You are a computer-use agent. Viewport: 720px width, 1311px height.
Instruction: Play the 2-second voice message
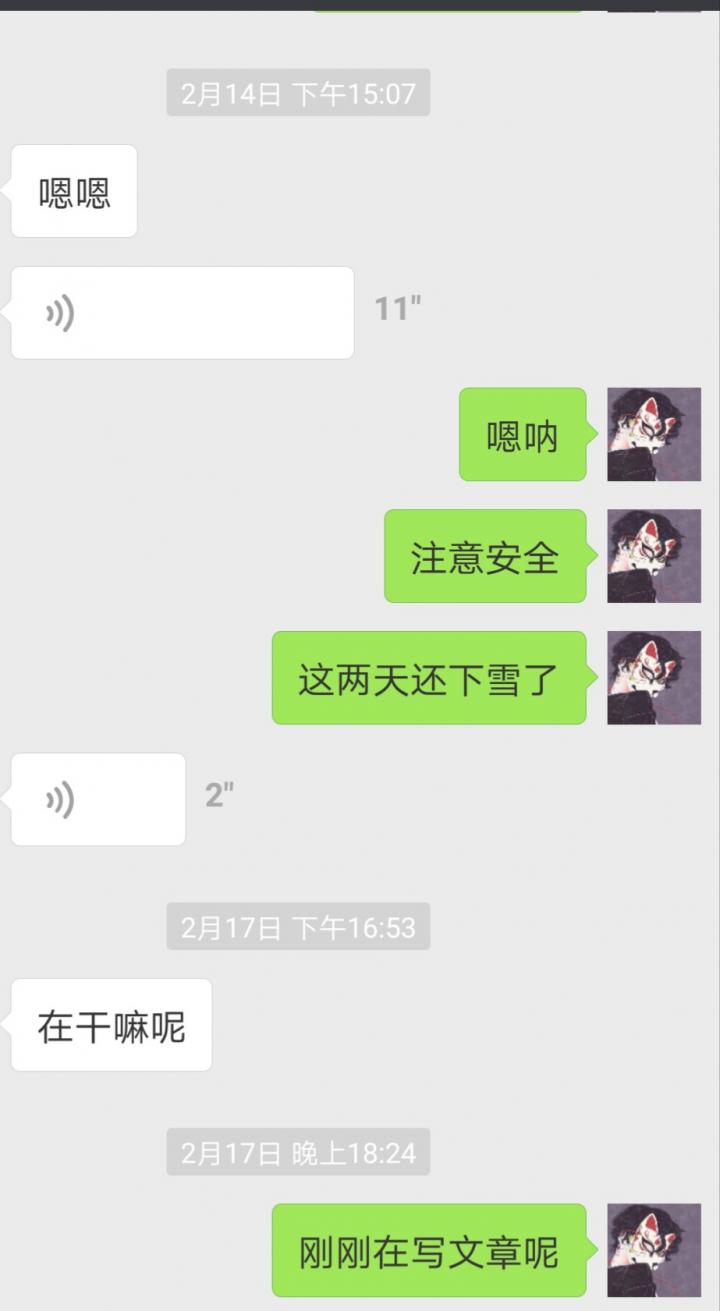pos(97,798)
